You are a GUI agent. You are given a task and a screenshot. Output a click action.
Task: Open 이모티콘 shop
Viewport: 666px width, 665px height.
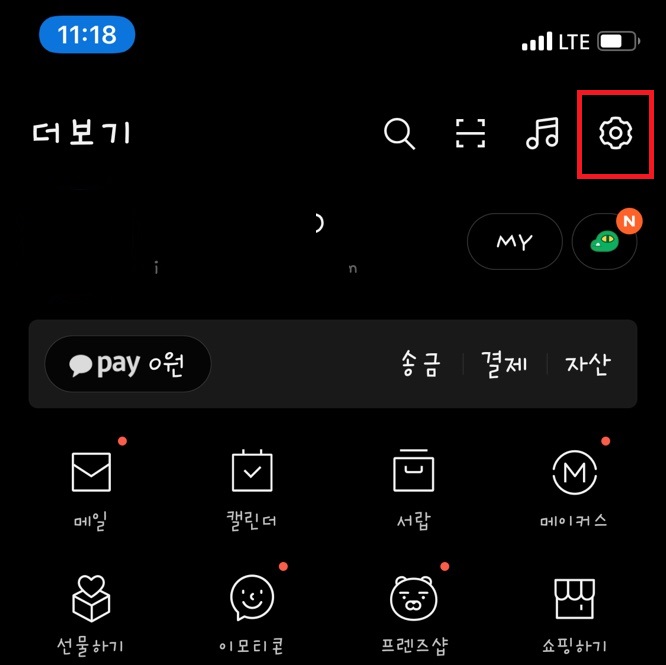[x=252, y=614]
